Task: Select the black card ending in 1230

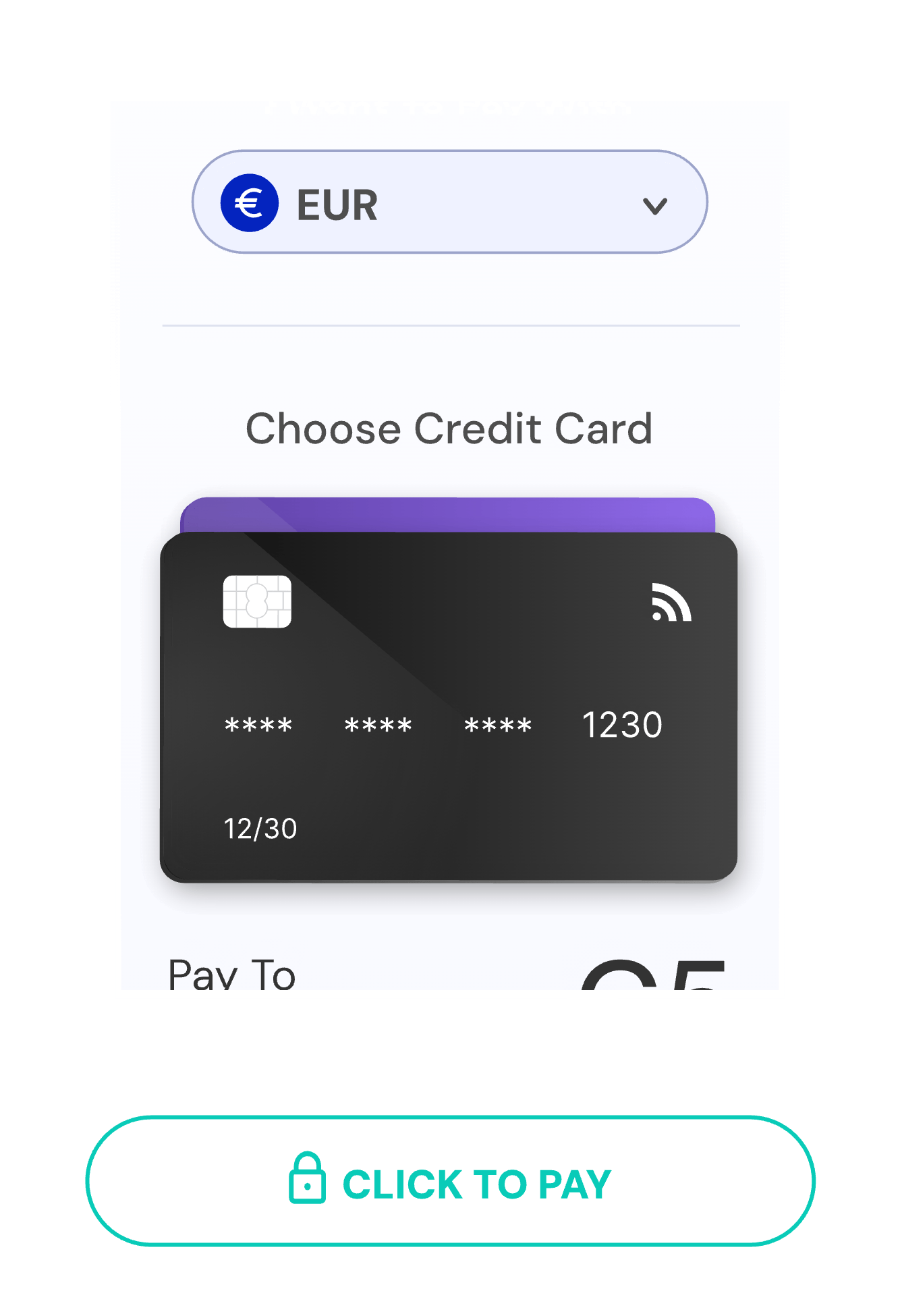Action: tap(449, 707)
